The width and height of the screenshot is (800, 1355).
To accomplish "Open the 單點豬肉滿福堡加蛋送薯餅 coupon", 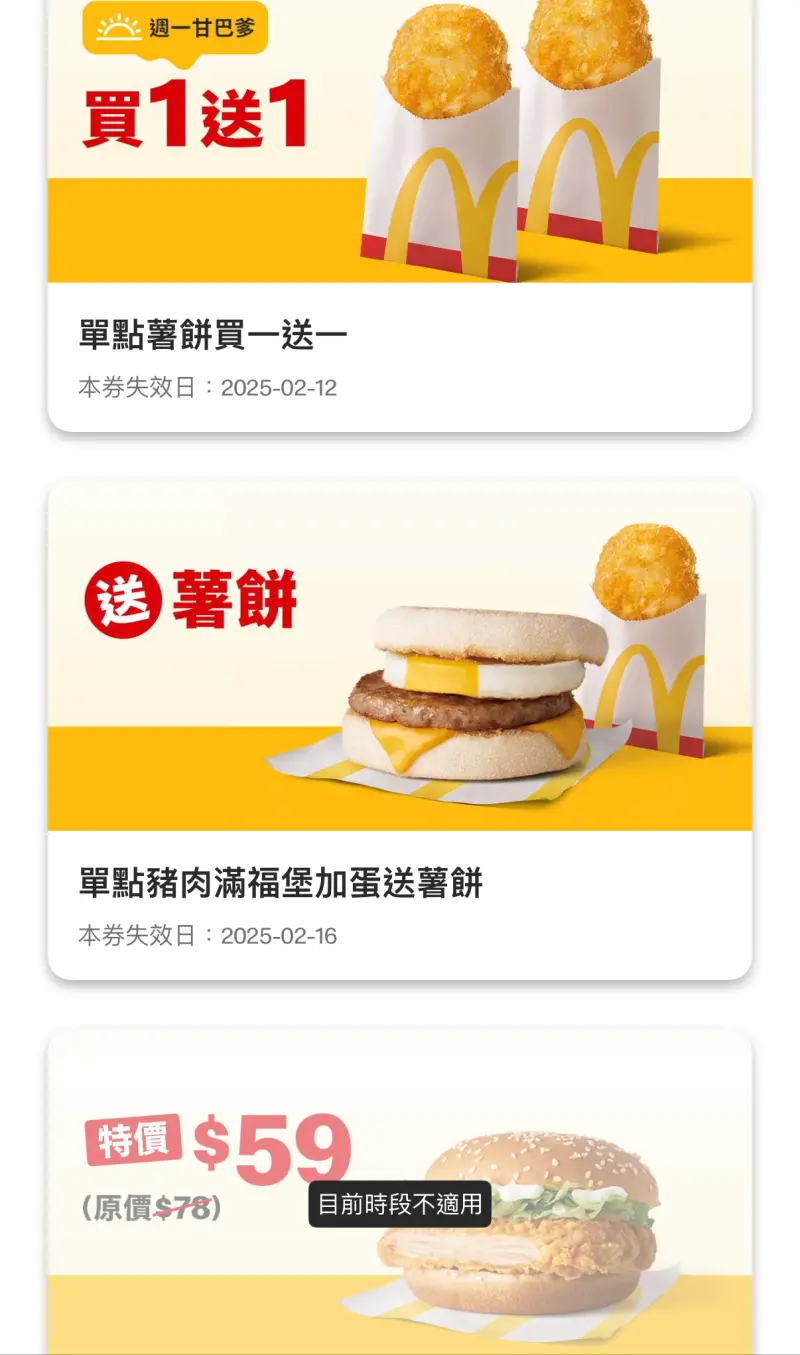I will [400, 730].
